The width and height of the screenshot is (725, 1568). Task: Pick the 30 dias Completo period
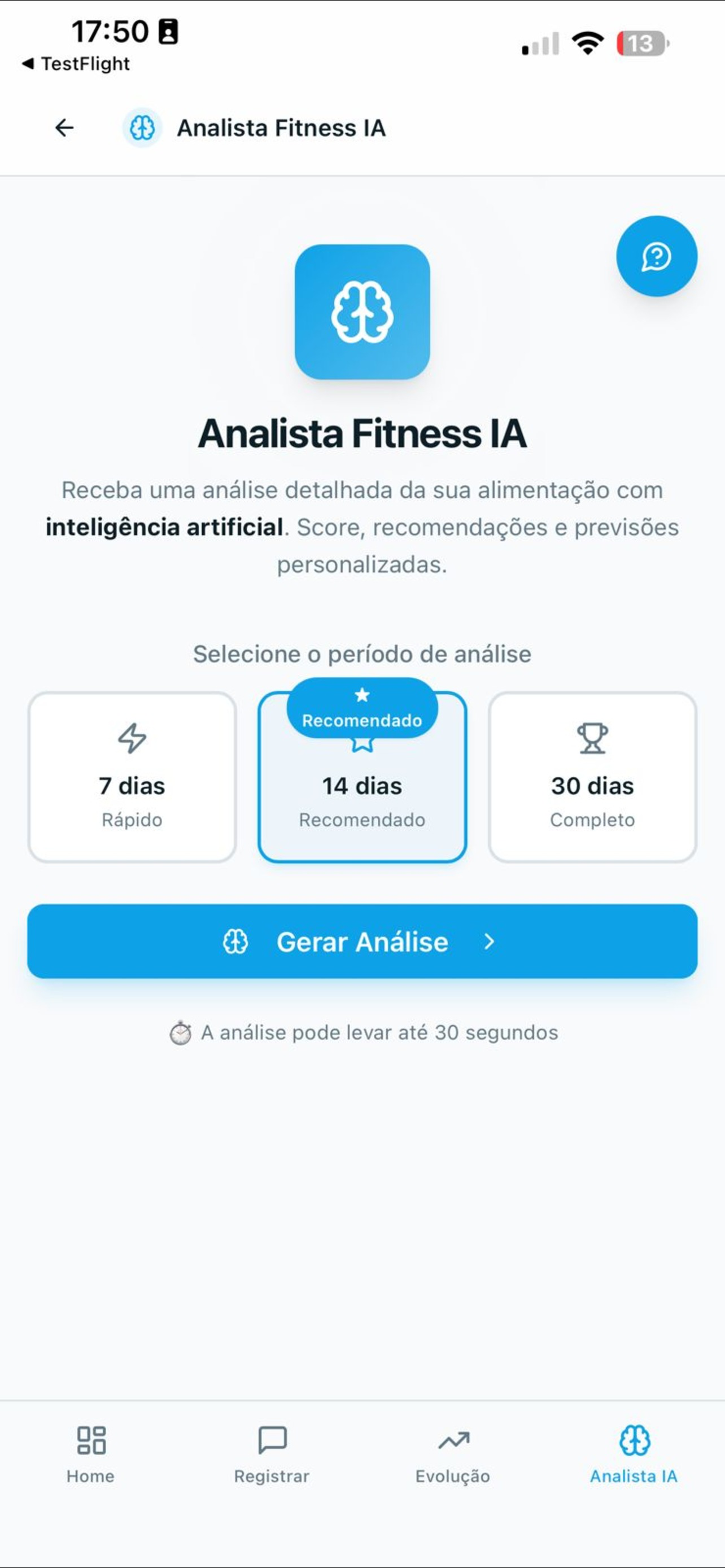click(x=592, y=777)
